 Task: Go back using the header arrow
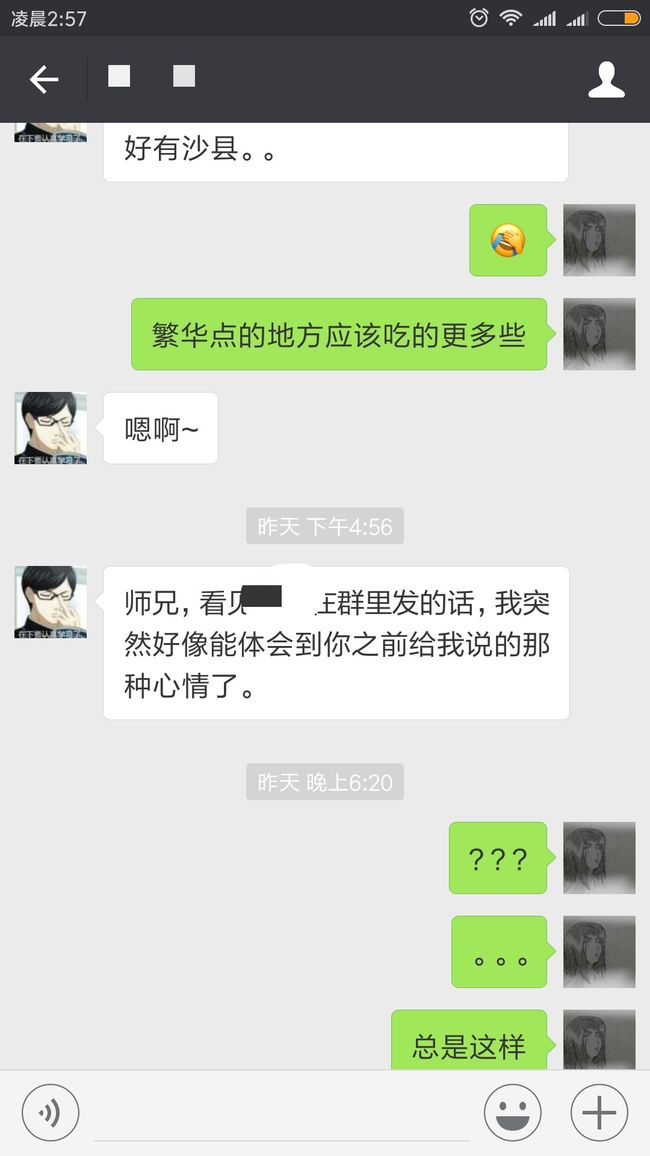(43, 79)
